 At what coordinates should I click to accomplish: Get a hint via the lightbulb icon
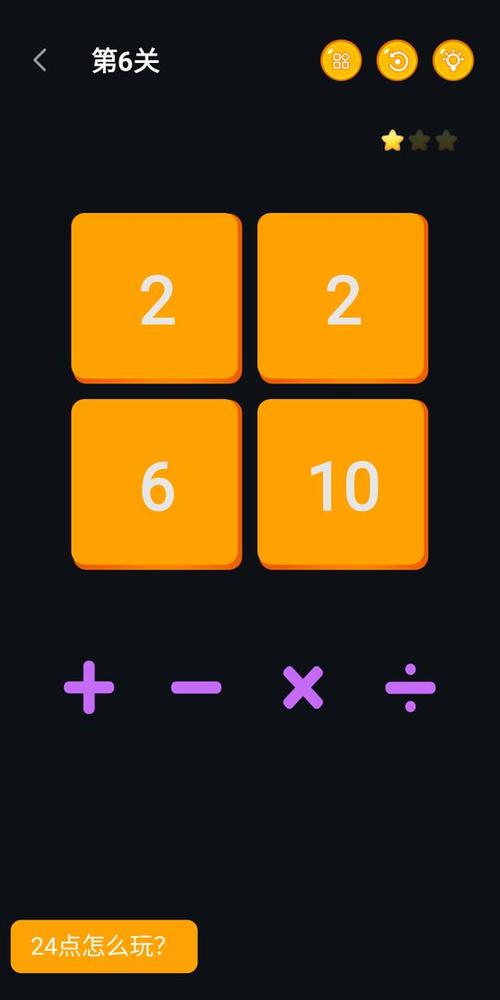pyautogui.click(x=453, y=61)
